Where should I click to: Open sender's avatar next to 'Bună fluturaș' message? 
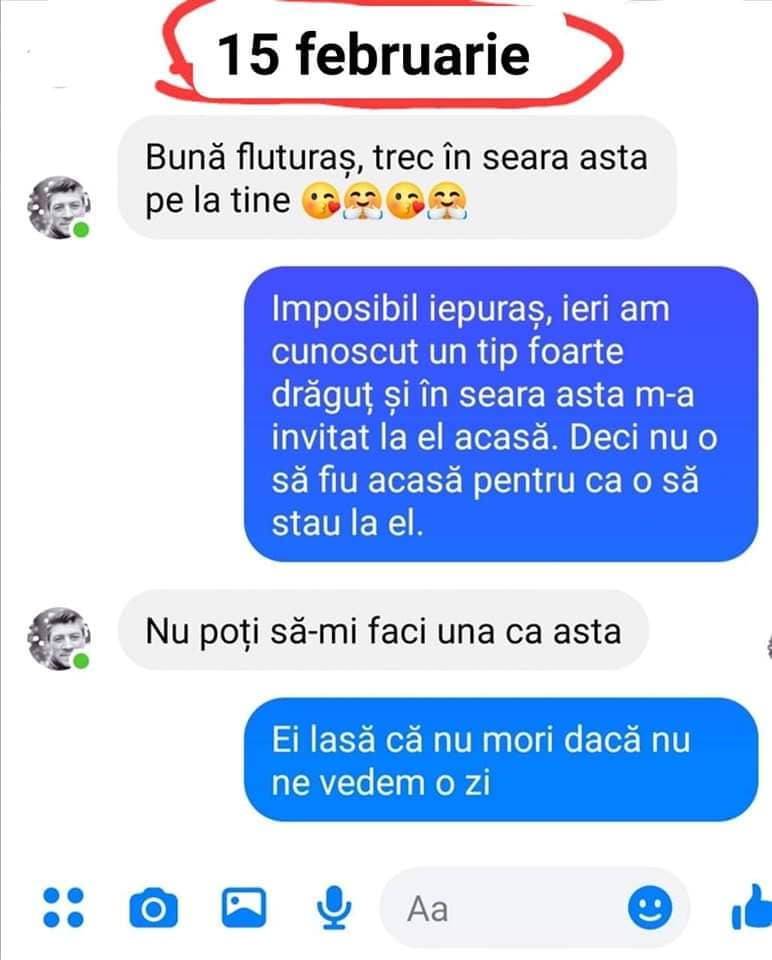click(x=58, y=208)
